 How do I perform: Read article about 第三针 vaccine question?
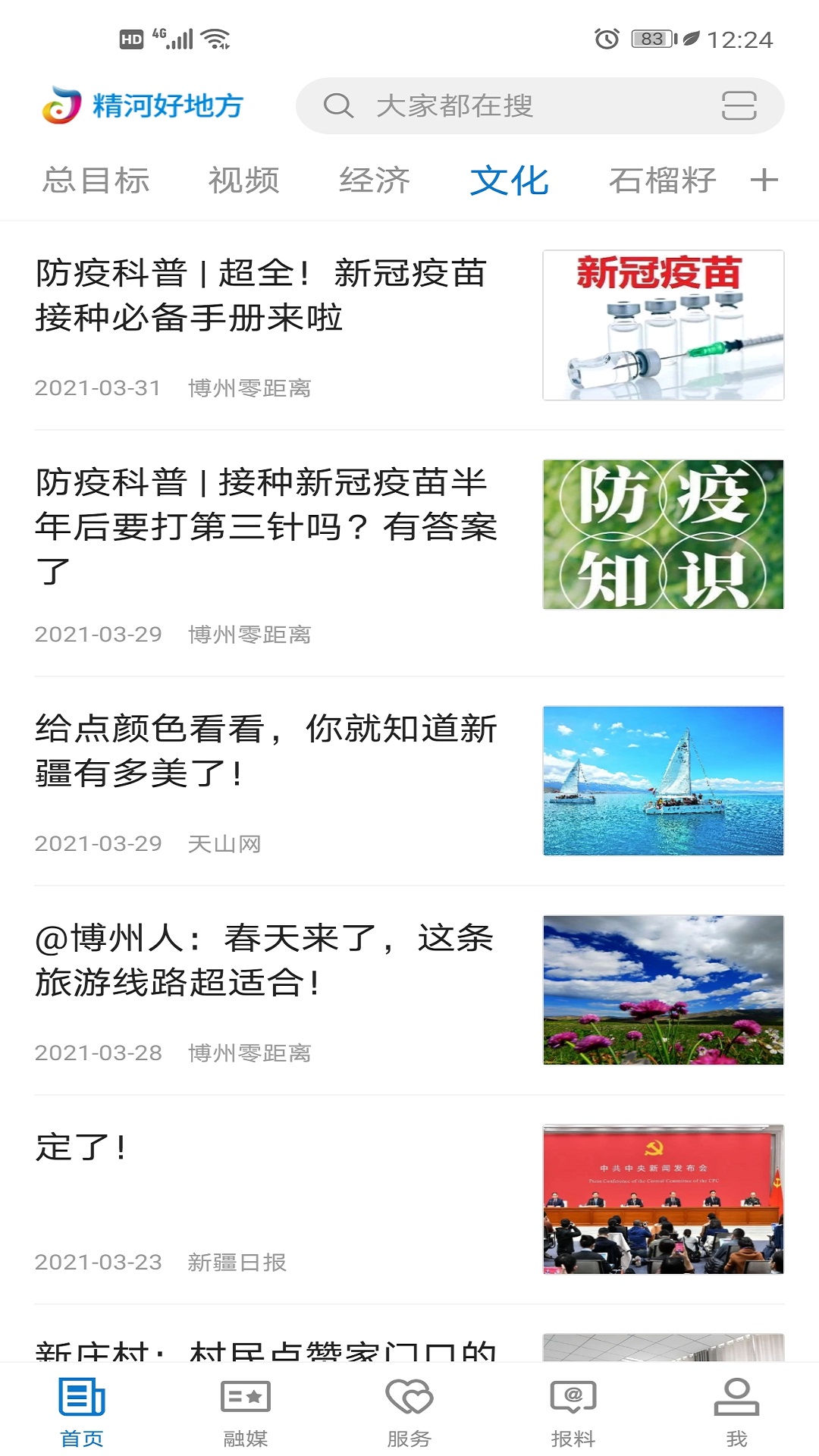coord(265,526)
